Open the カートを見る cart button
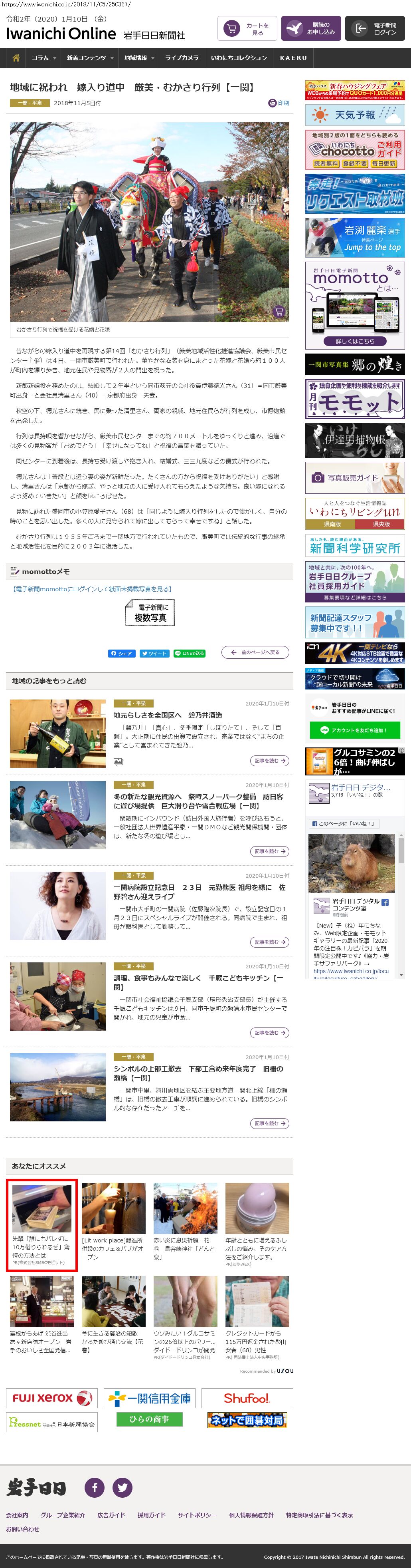Screen dimensions: 411x1568 pyautogui.click(x=247, y=29)
